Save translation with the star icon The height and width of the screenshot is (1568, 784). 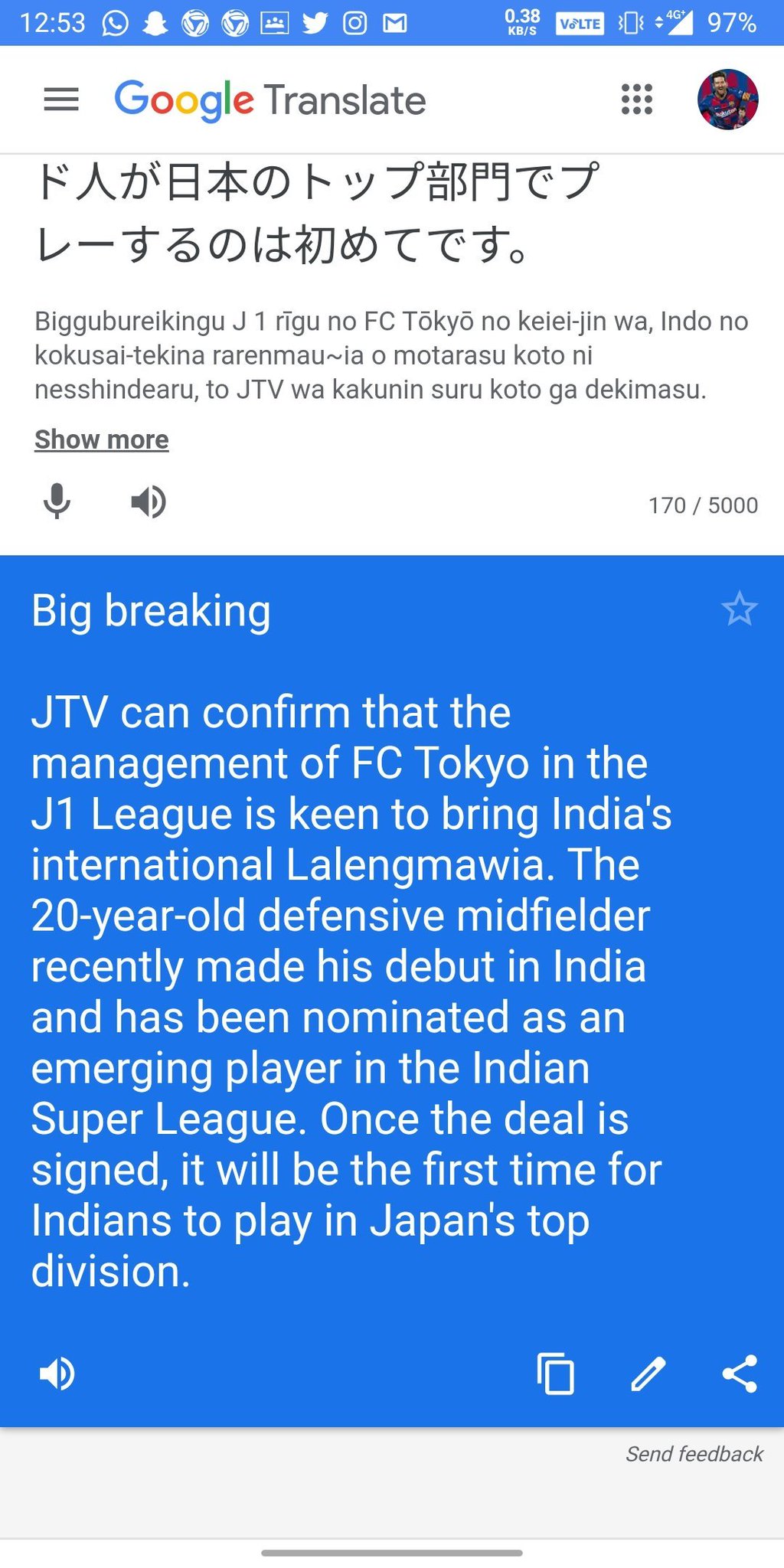(739, 609)
